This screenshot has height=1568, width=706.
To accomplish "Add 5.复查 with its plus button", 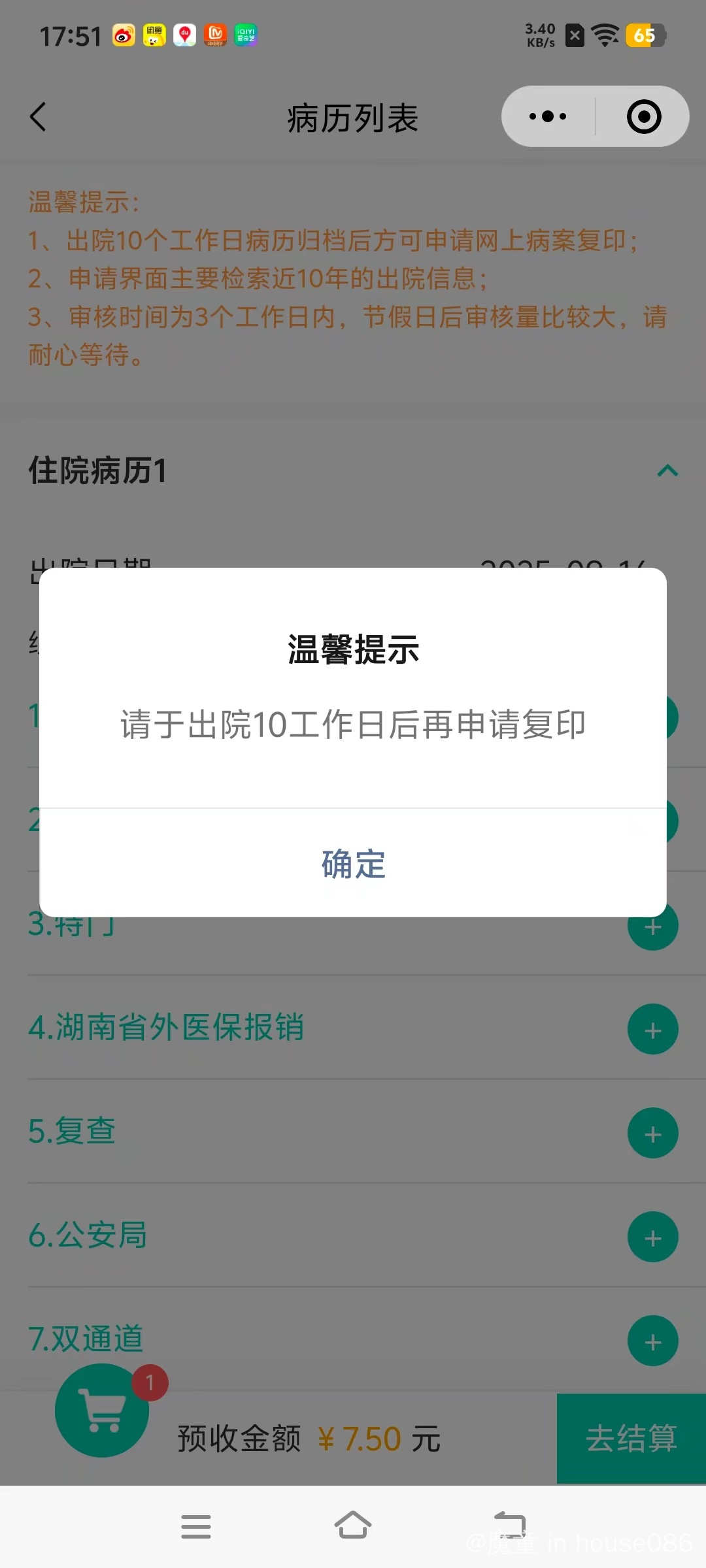I will tap(652, 1134).
